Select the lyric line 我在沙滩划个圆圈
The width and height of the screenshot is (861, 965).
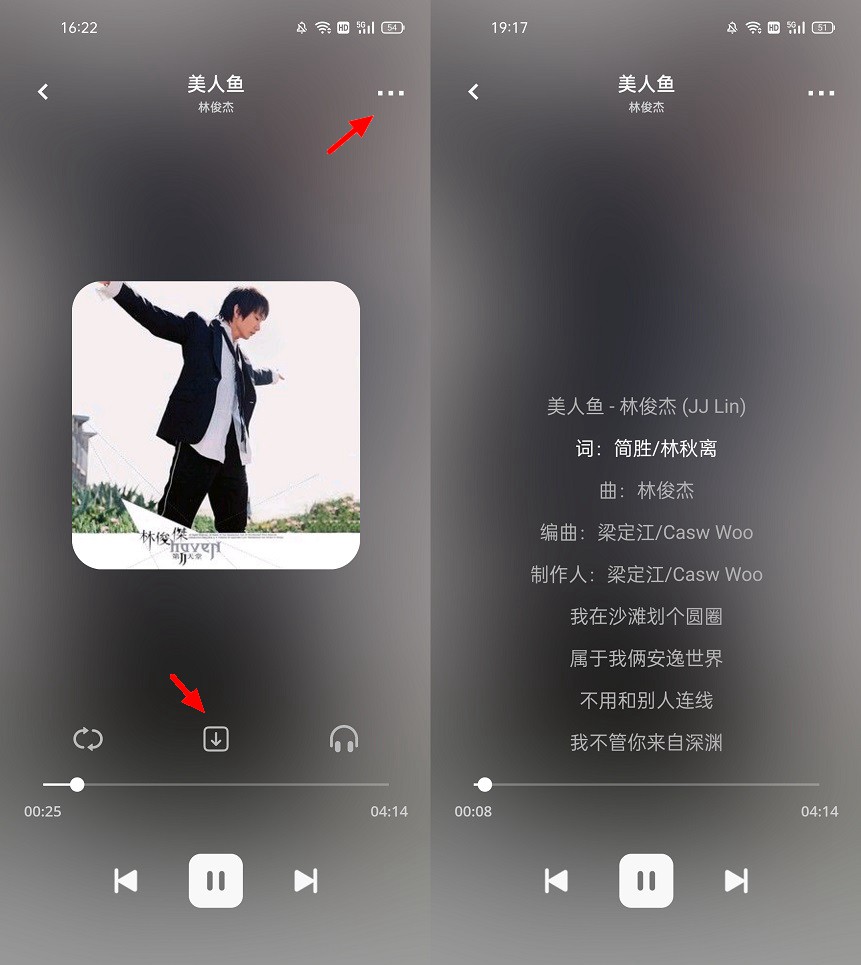click(x=646, y=616)
